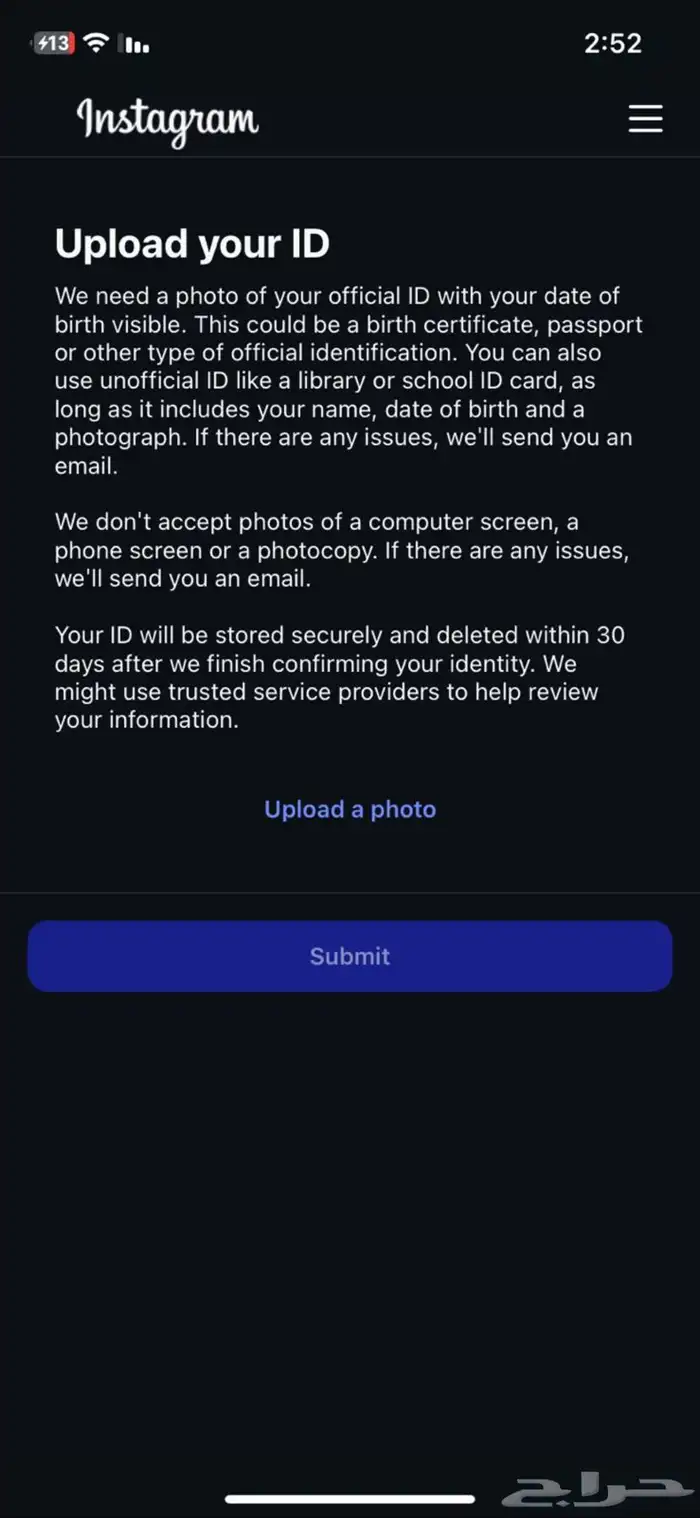Submit the ID upload form

click(350, 956)
